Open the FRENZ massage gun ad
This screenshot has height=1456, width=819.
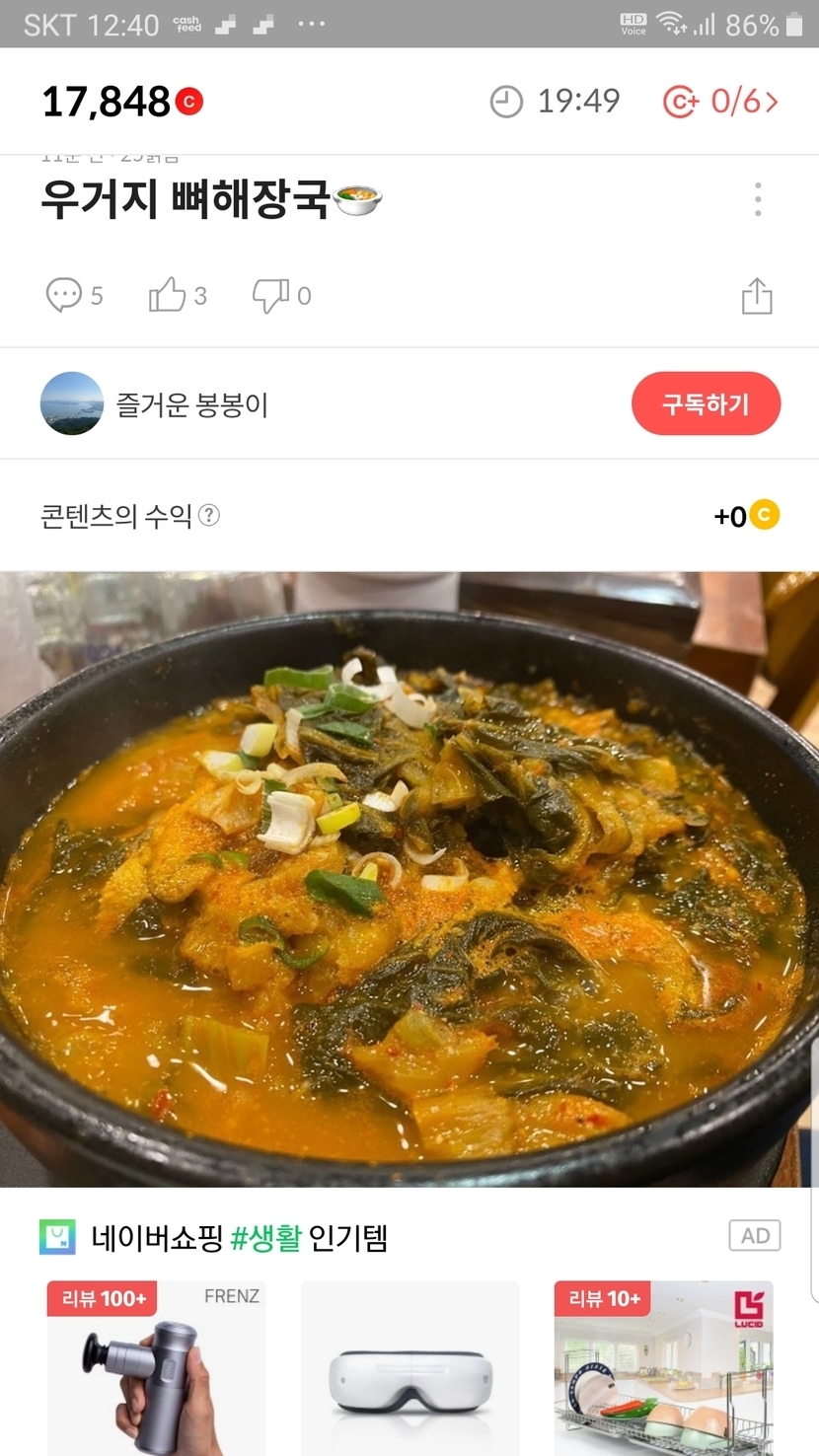pyautogui.click(x=156, y=1367)
